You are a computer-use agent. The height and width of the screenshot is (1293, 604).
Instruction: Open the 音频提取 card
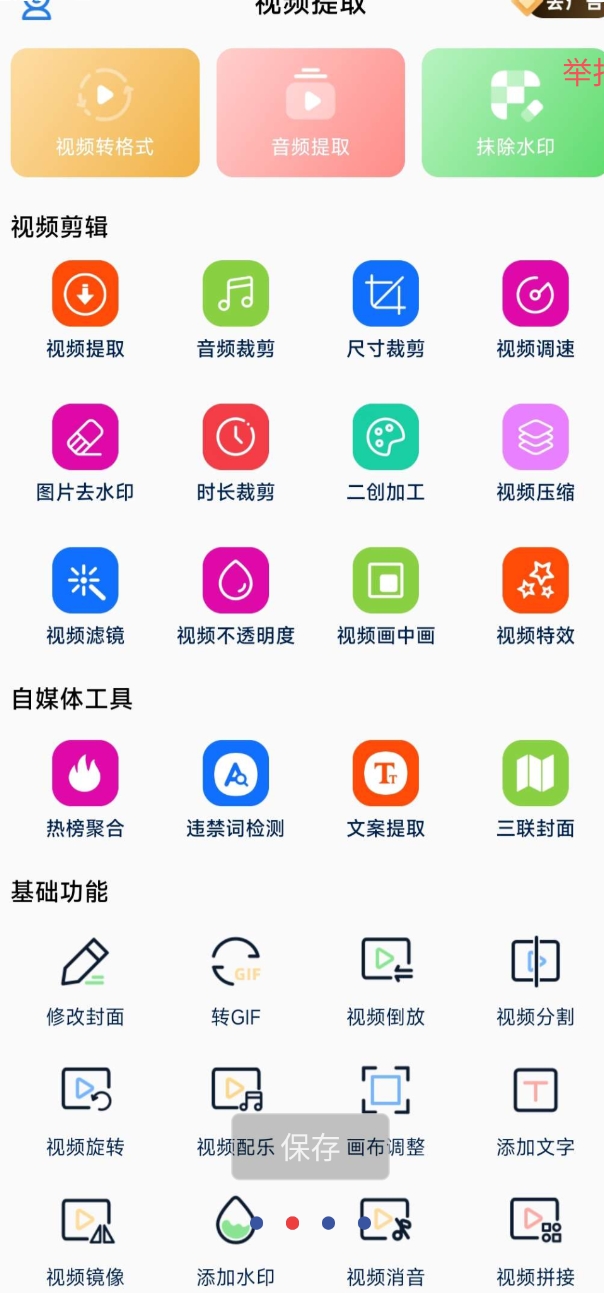311,112
